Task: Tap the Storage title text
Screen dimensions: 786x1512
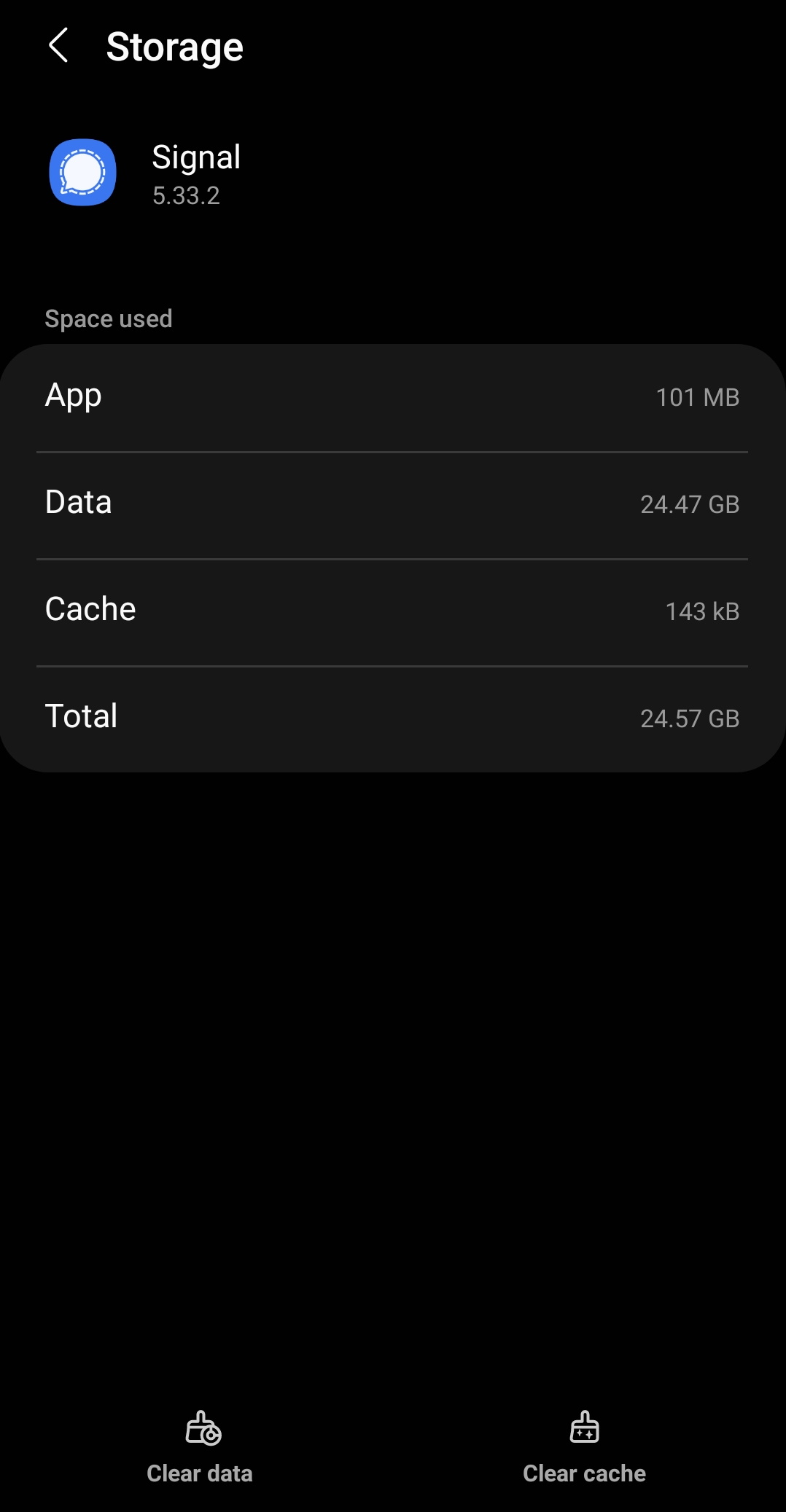Action: 175,46
